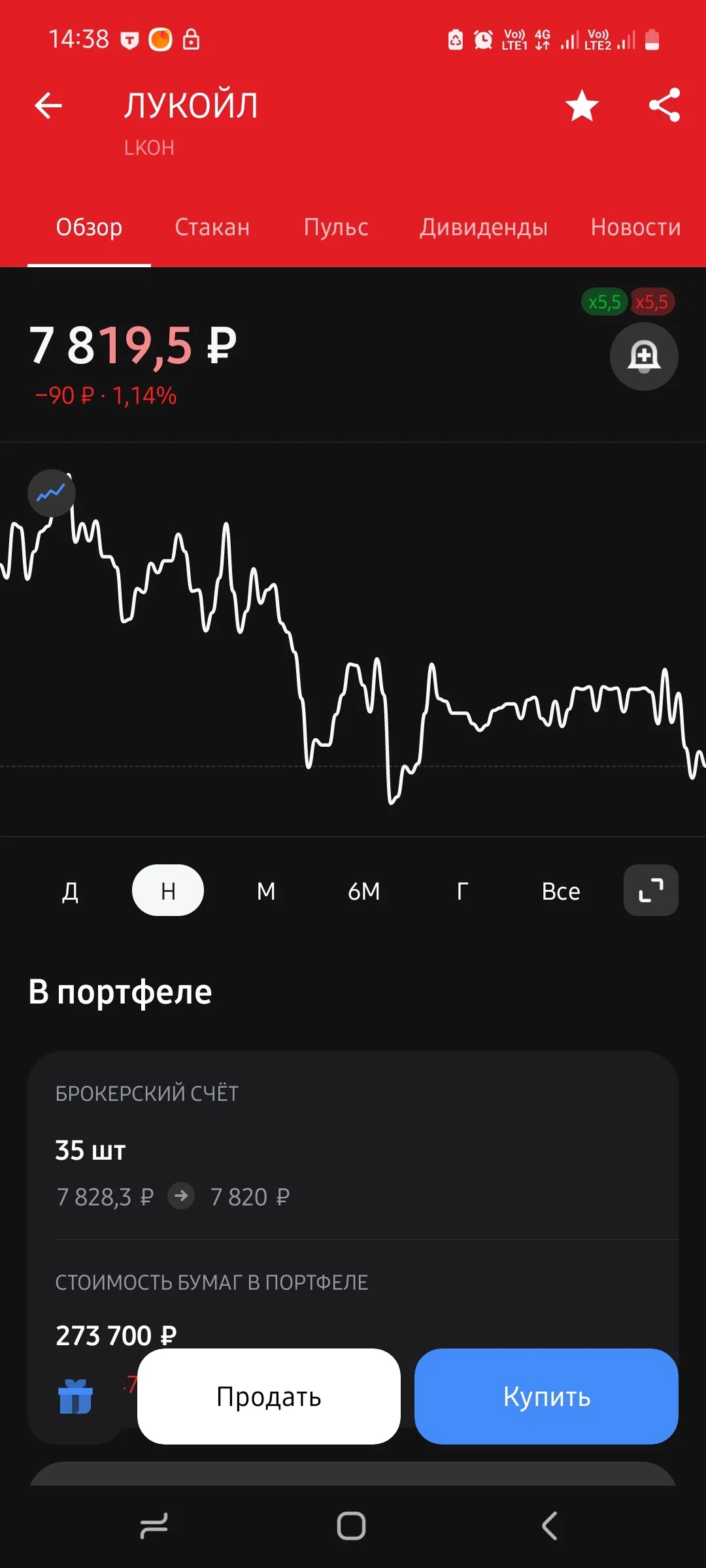Select the М month chart period
Screen dimensions: 706x1568
pyautogui.click(x=266, y=890)
